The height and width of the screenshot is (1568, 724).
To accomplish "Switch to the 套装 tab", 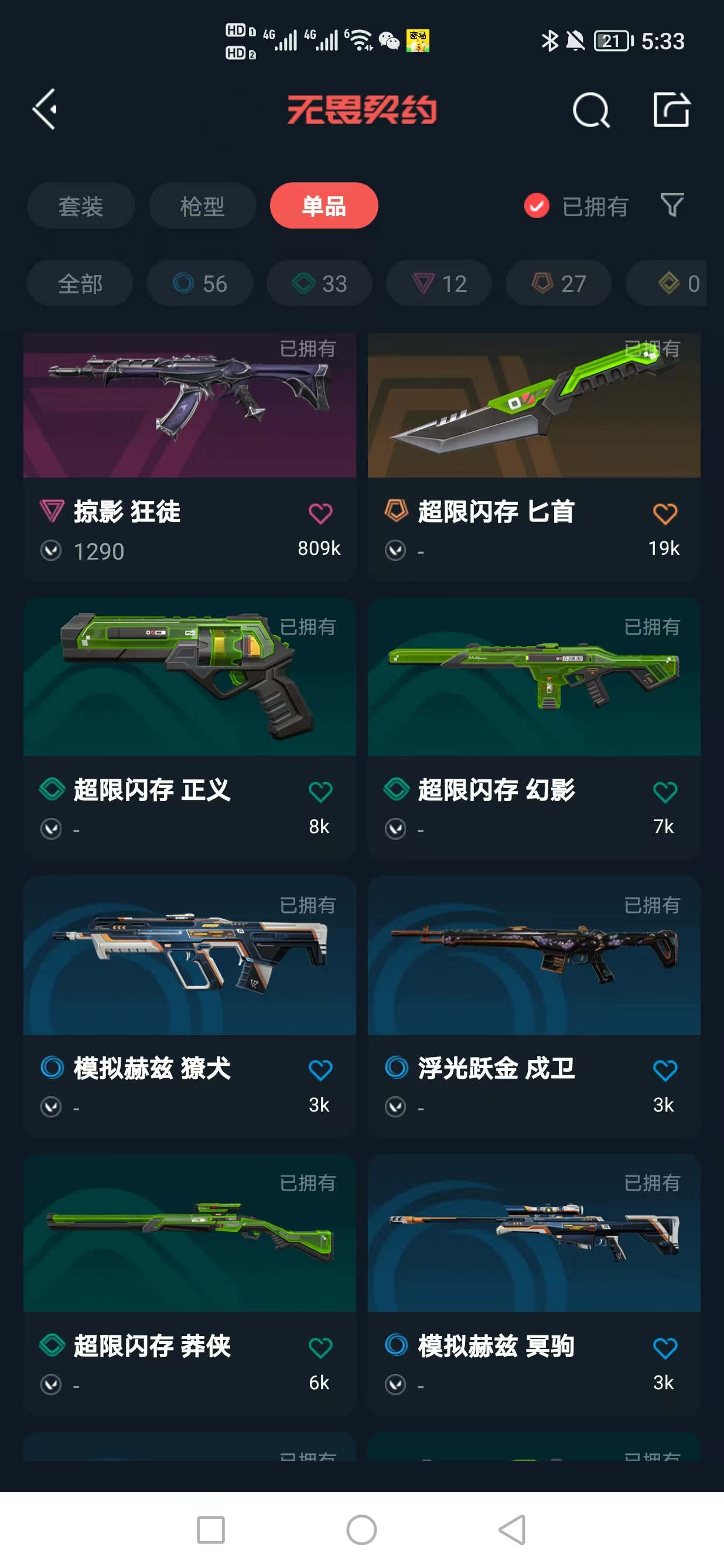I will 81,206.
